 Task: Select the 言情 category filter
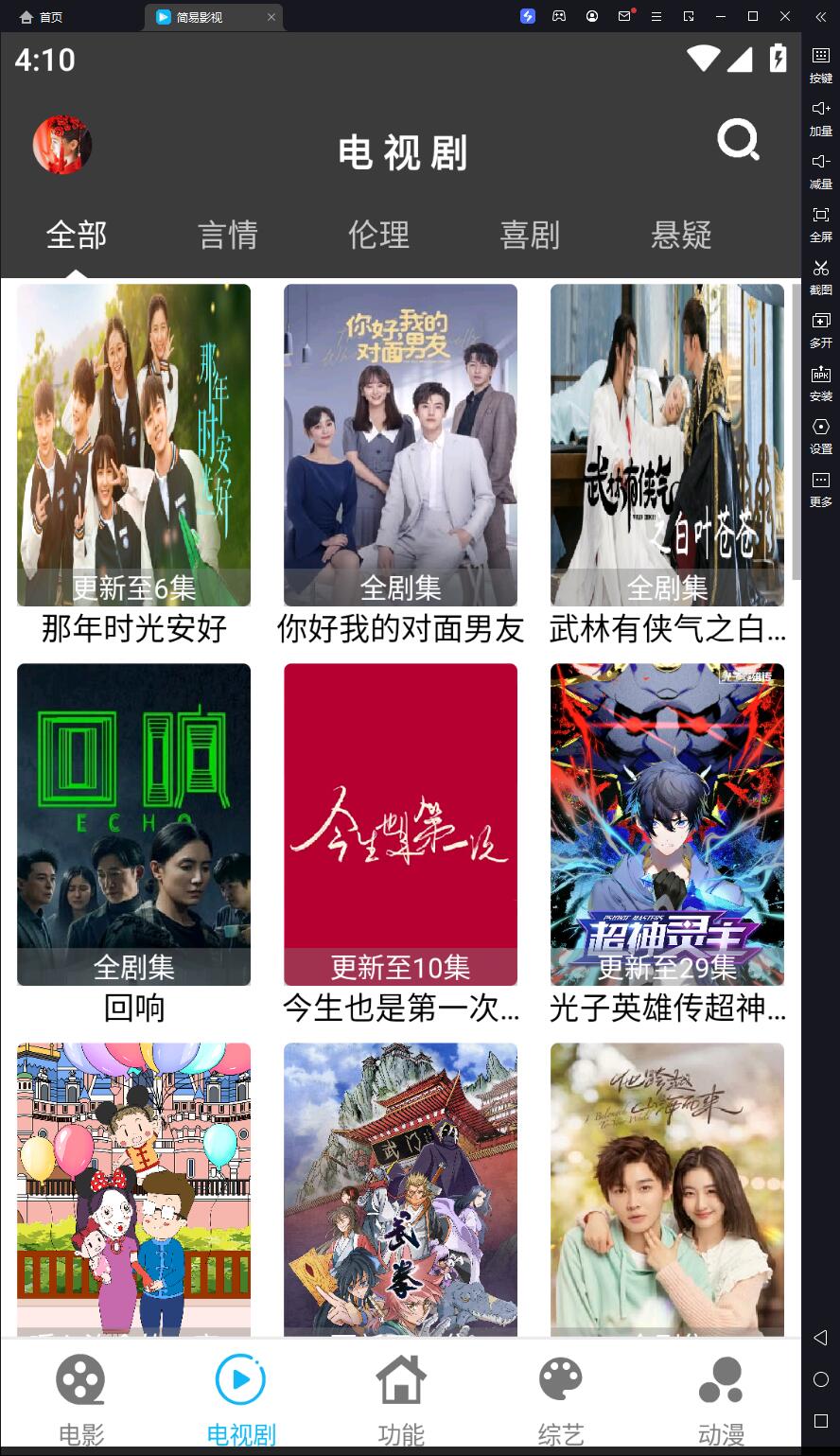click(227, 235)
